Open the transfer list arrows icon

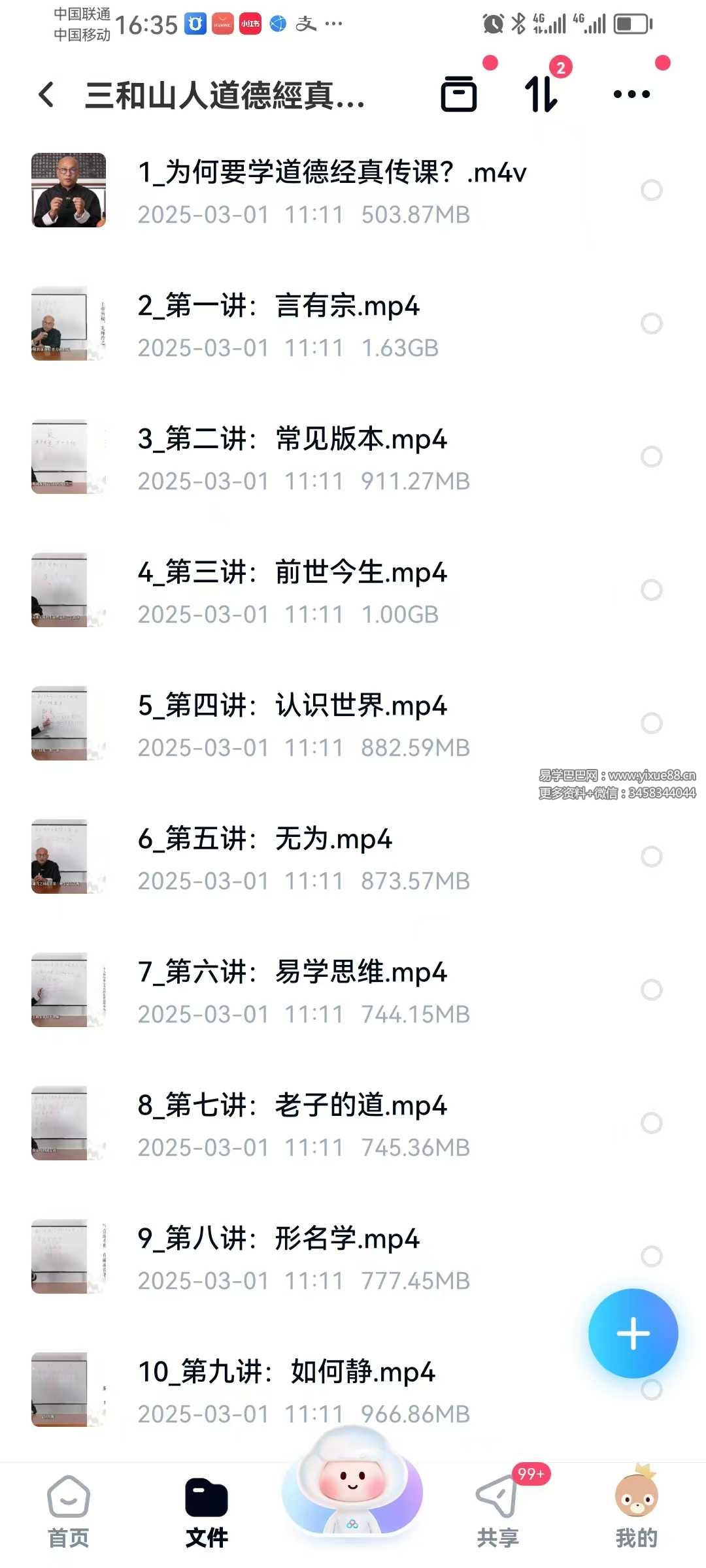tap(541, 94)
